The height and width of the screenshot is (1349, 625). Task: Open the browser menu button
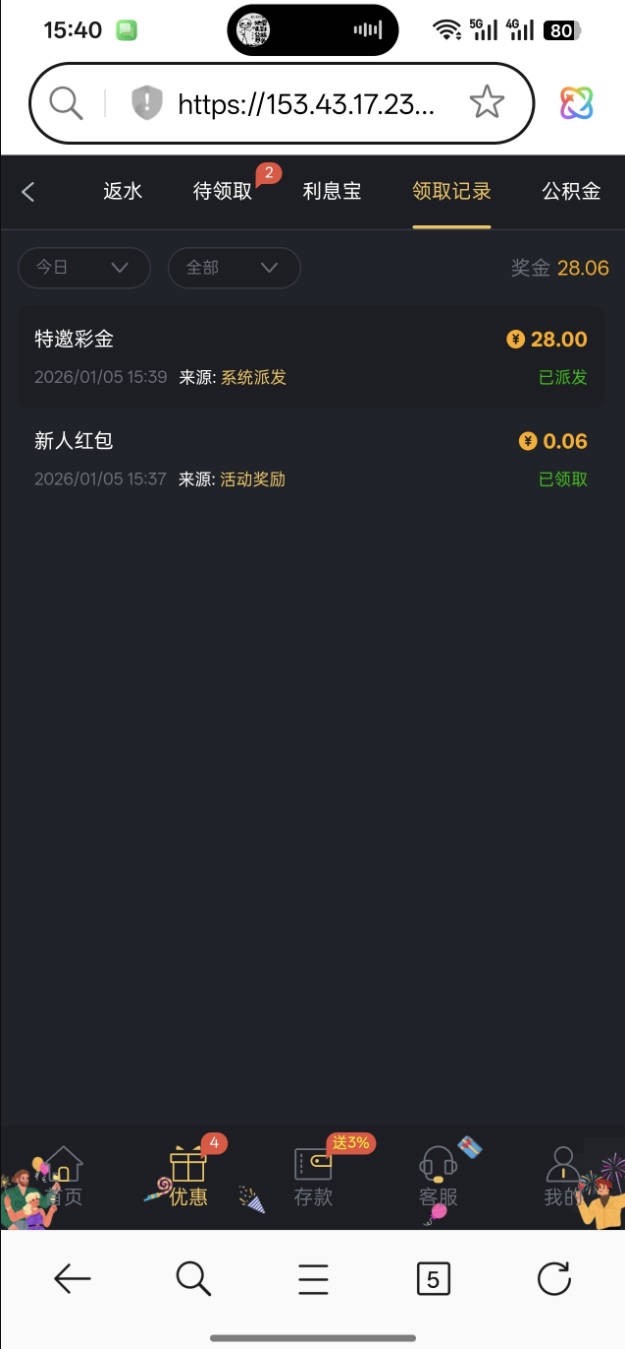(313, 1278)
